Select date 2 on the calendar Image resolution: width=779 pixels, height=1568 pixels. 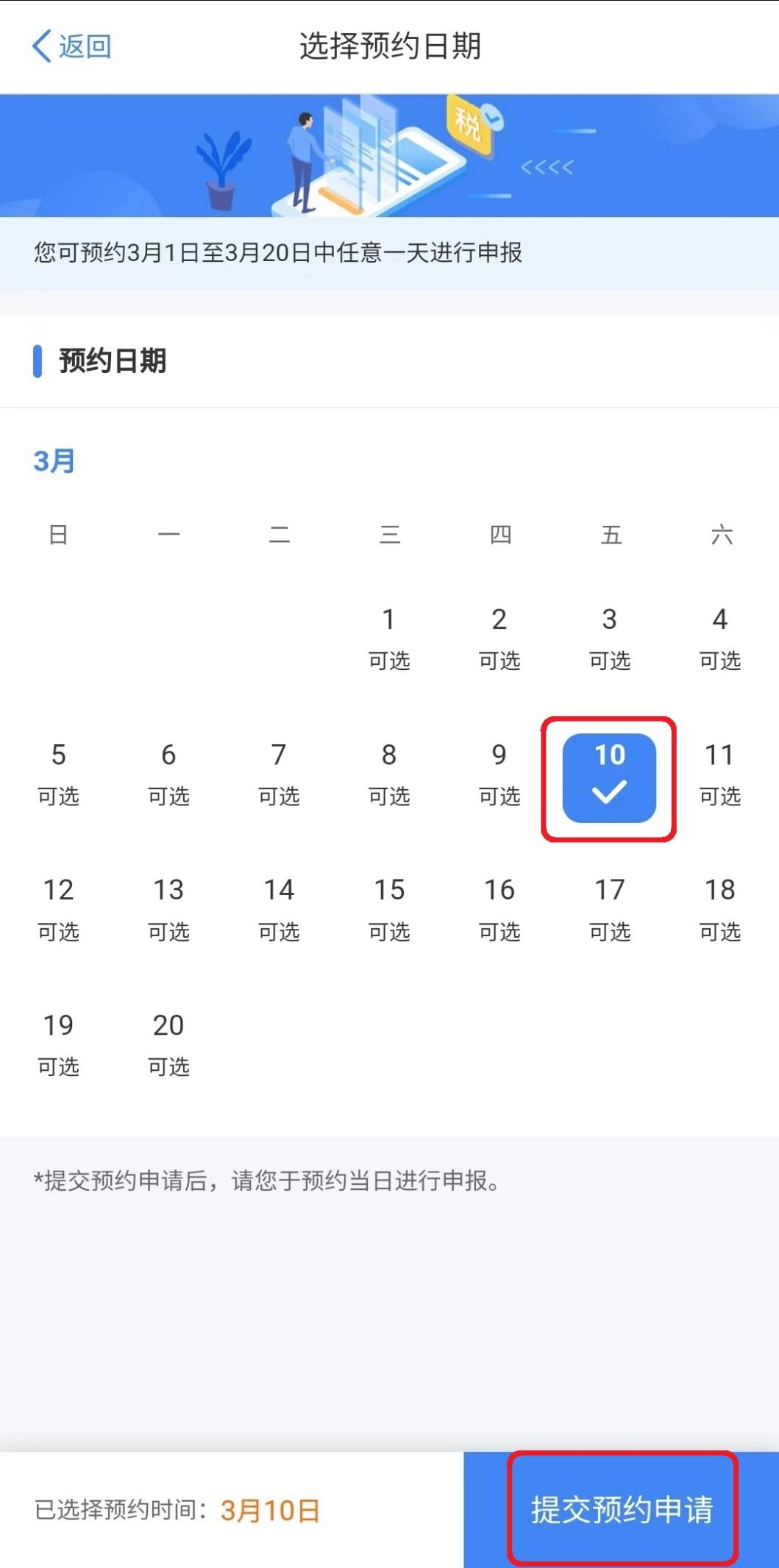[x=499, y=638]
